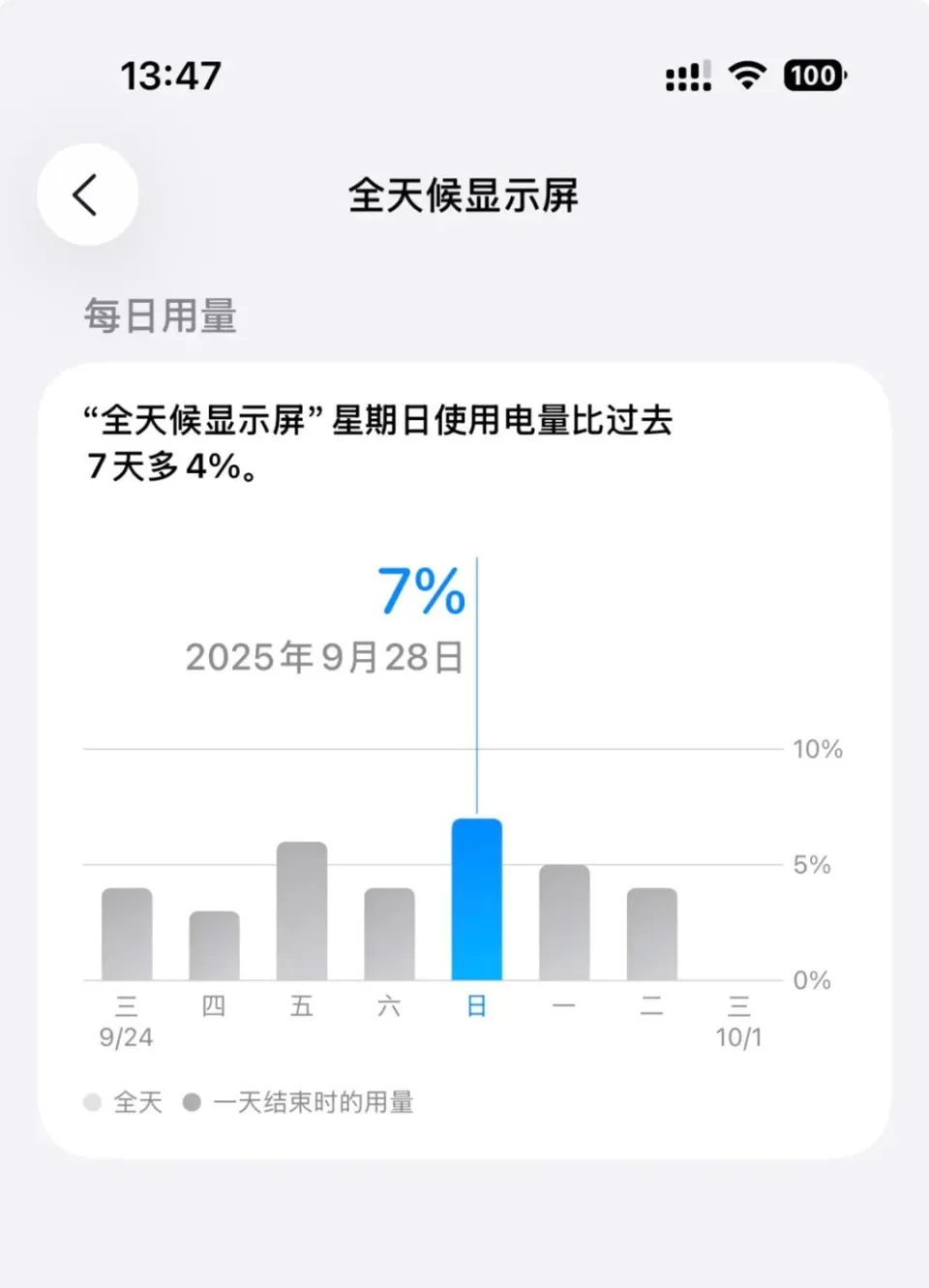Tap the gray dot beside 全天 legend
The width and height of the screenshot is (929, 1288).
(x=93, y=1101)
